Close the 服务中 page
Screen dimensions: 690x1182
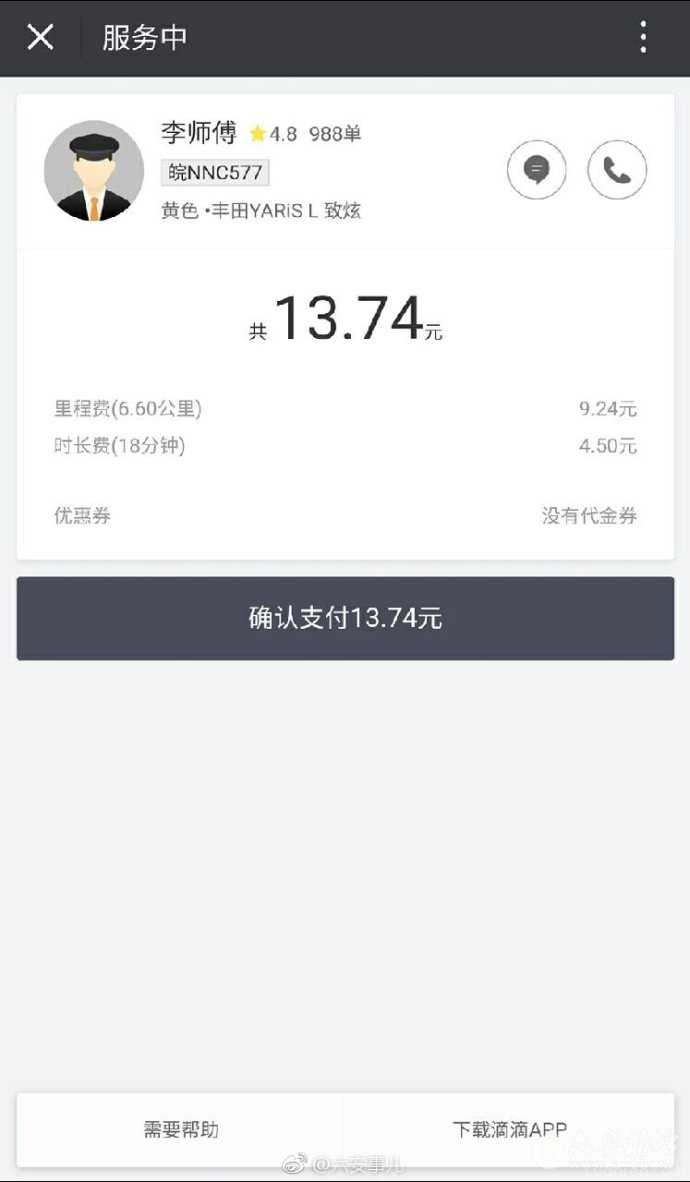coord(40,38)
